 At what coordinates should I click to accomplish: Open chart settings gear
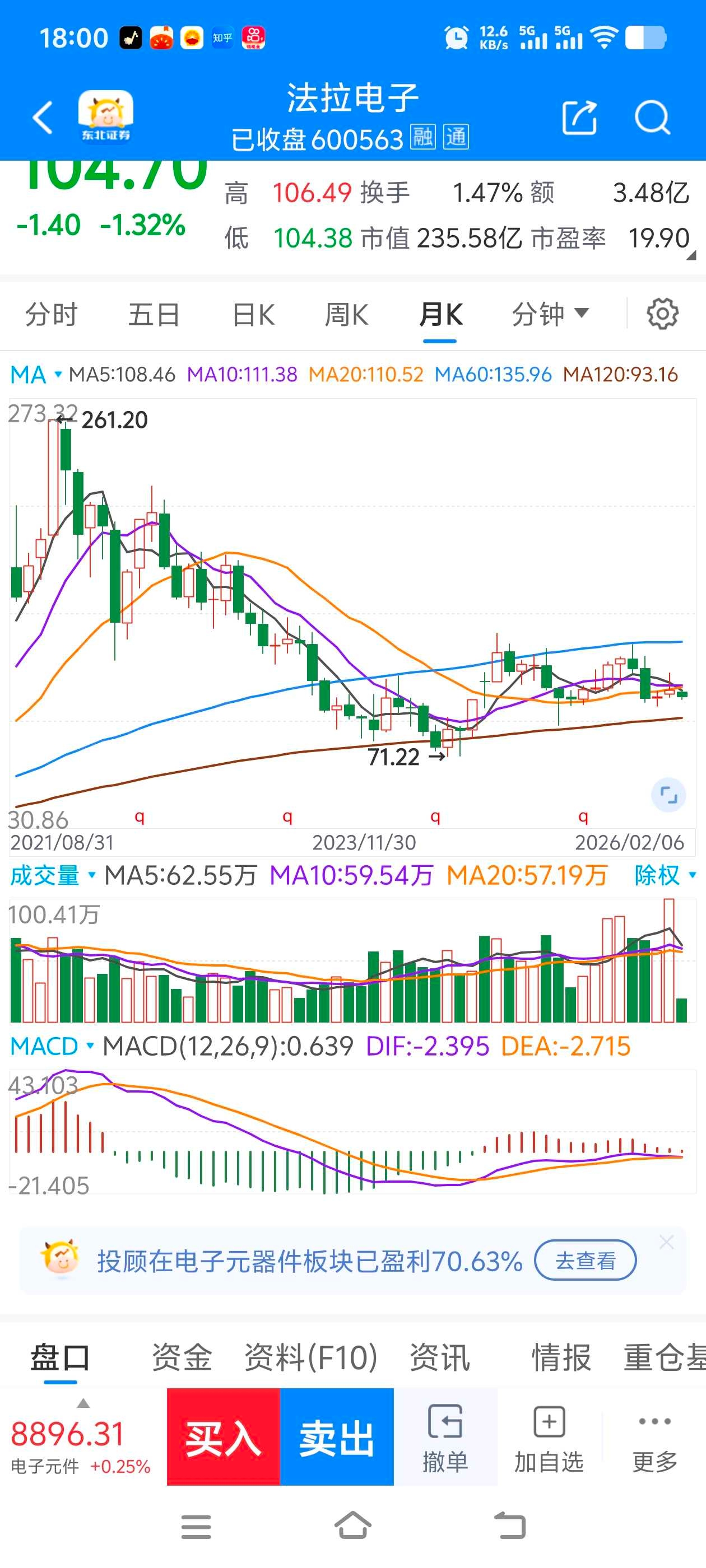click(x=662, y=314)
